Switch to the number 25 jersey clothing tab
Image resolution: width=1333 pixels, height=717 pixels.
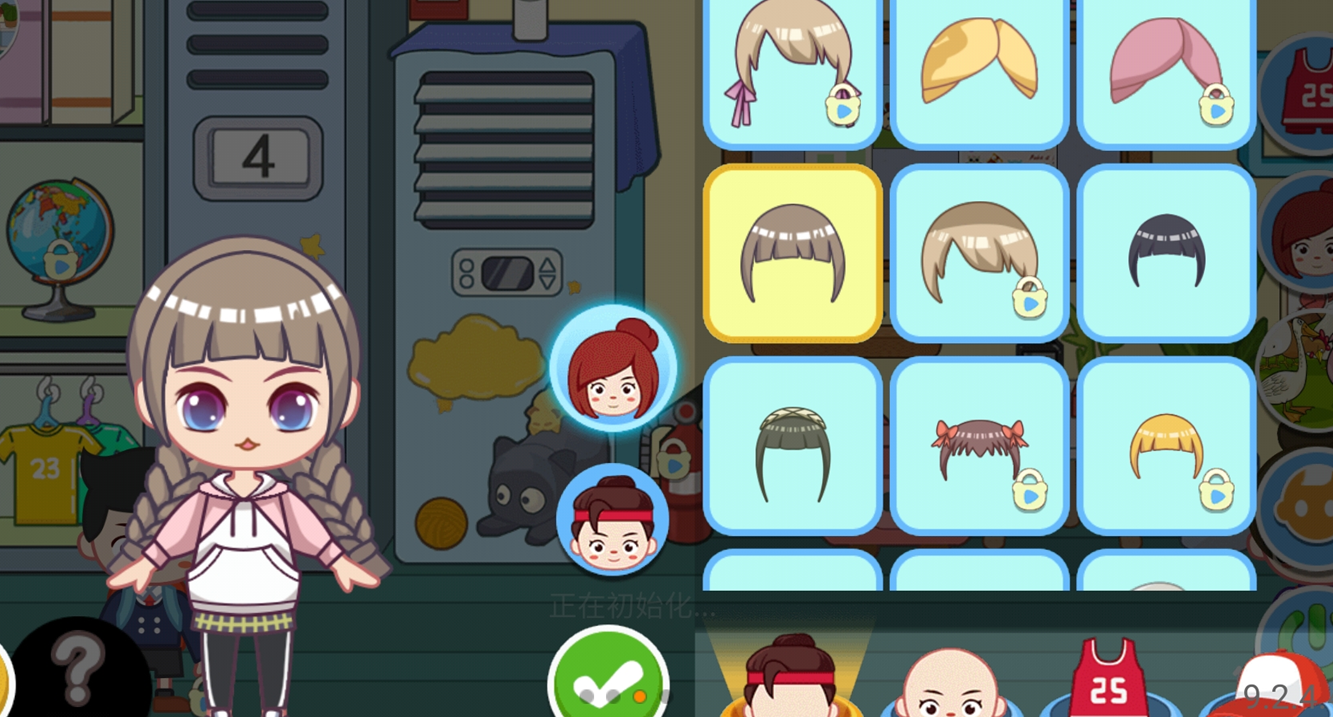[1108, 682]
